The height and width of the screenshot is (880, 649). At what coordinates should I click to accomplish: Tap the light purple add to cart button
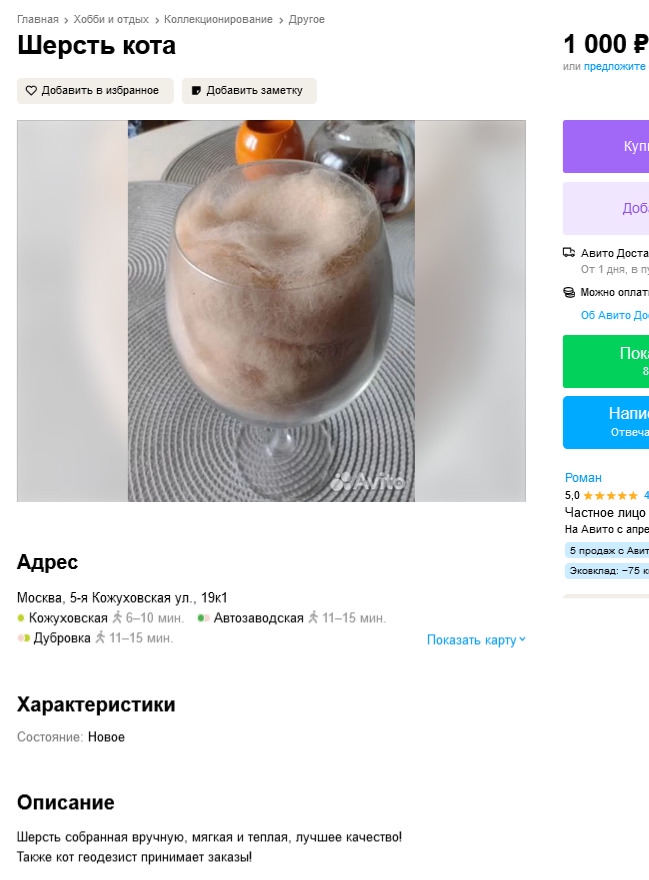click(x=606, y=208)
